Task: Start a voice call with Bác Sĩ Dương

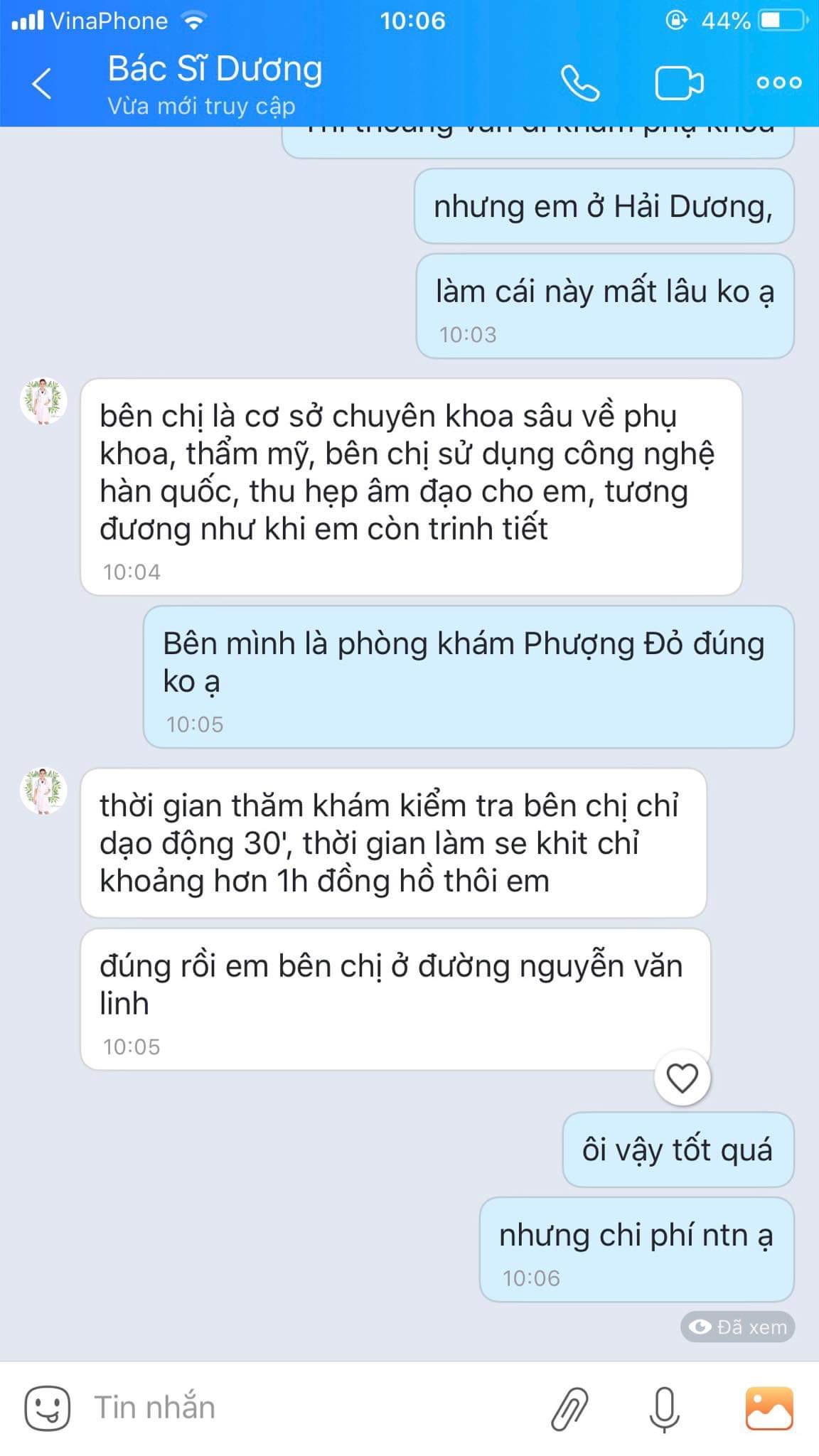Action: (x=582, y=84)
